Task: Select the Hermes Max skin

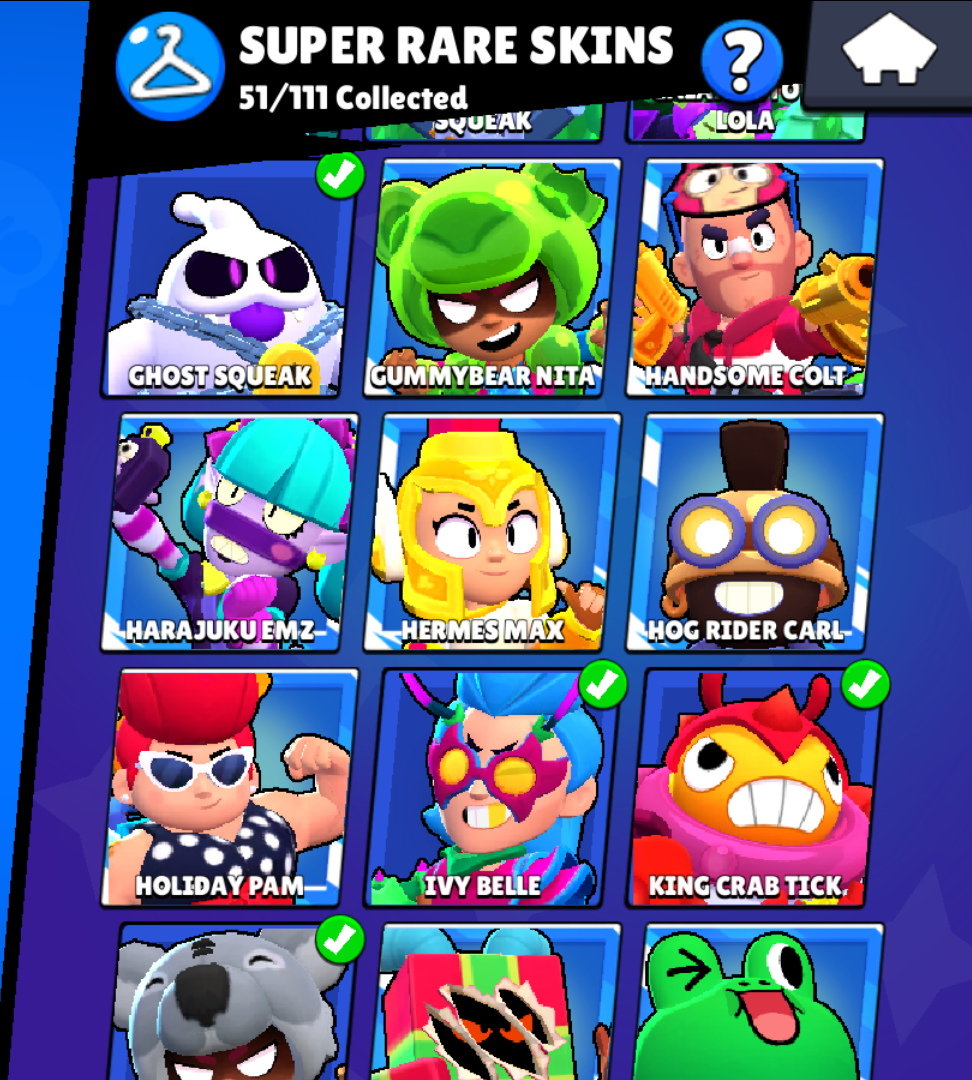Action: point(493,533)
